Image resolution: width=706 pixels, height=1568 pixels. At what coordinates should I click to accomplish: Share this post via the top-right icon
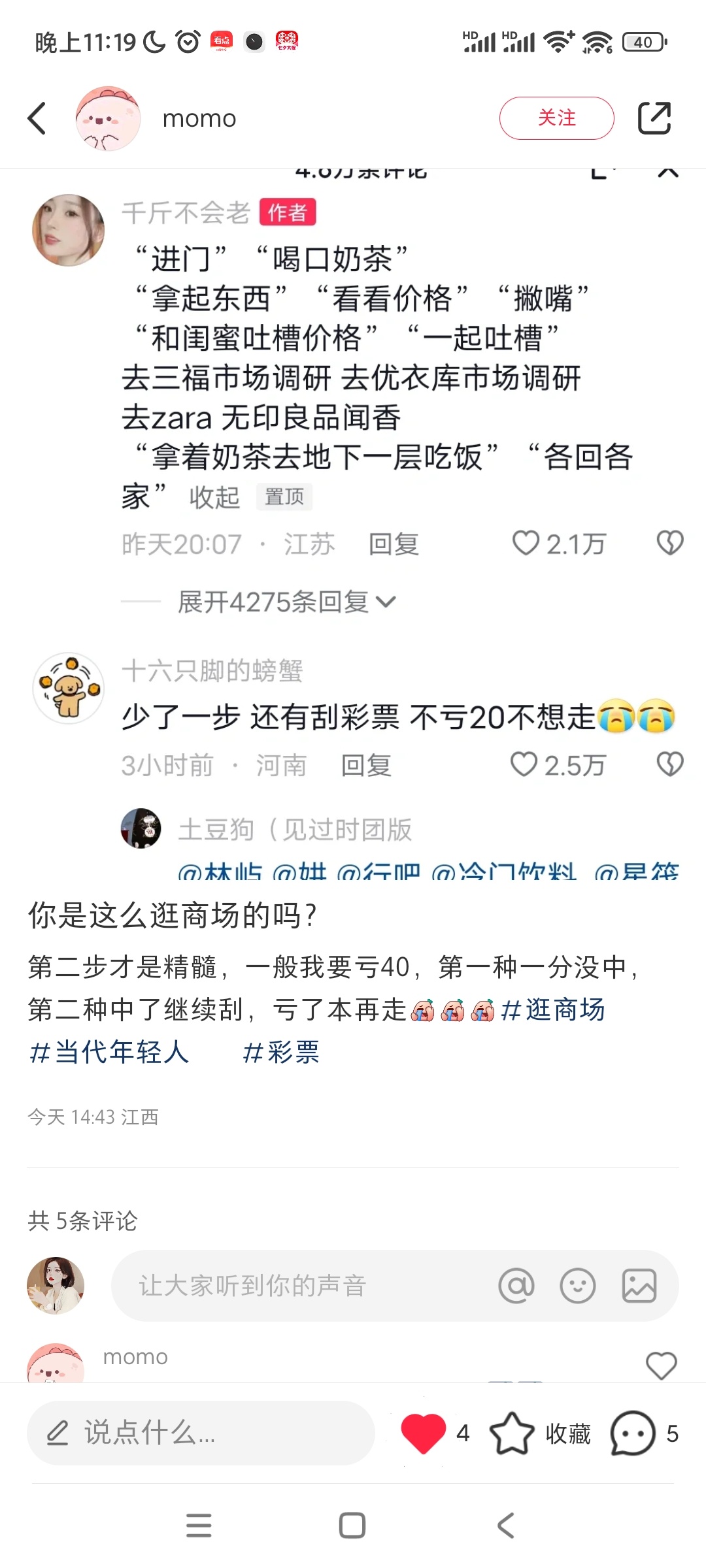pos(654,118)
